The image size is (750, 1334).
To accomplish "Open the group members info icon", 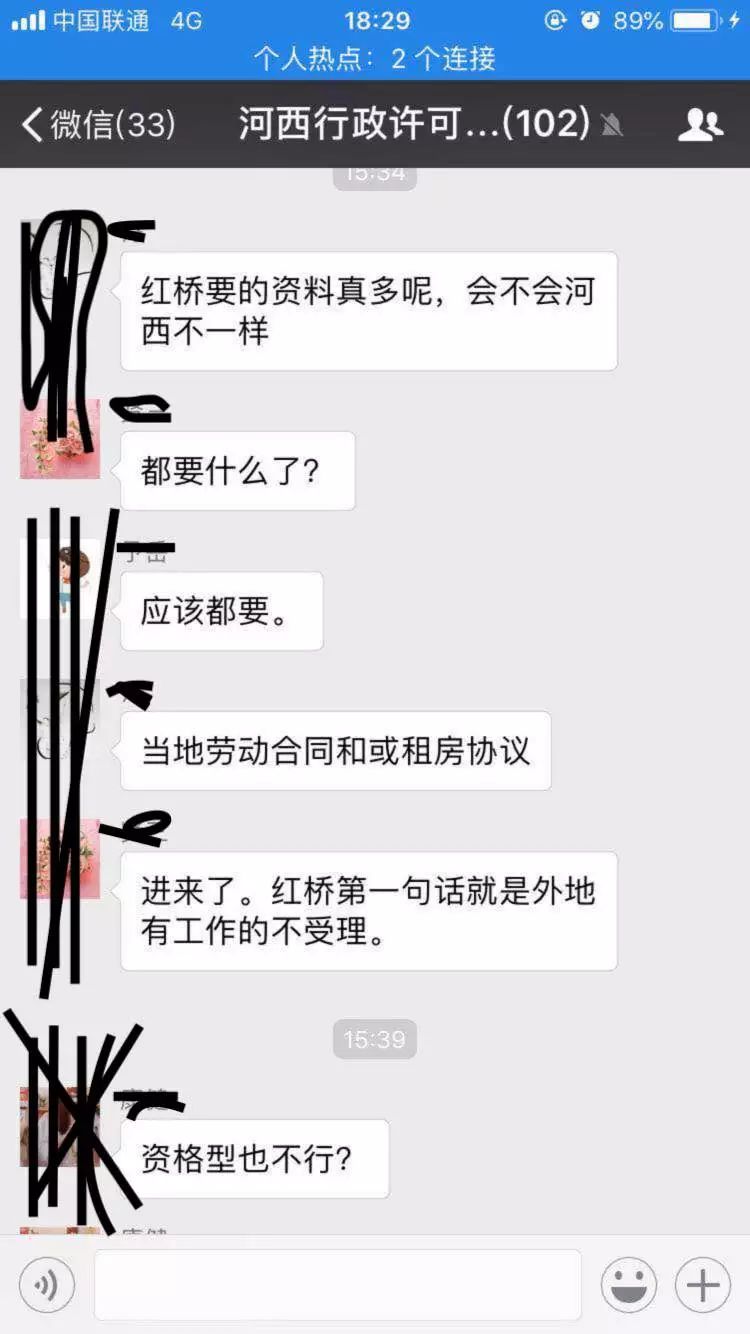I will point(700,125).
